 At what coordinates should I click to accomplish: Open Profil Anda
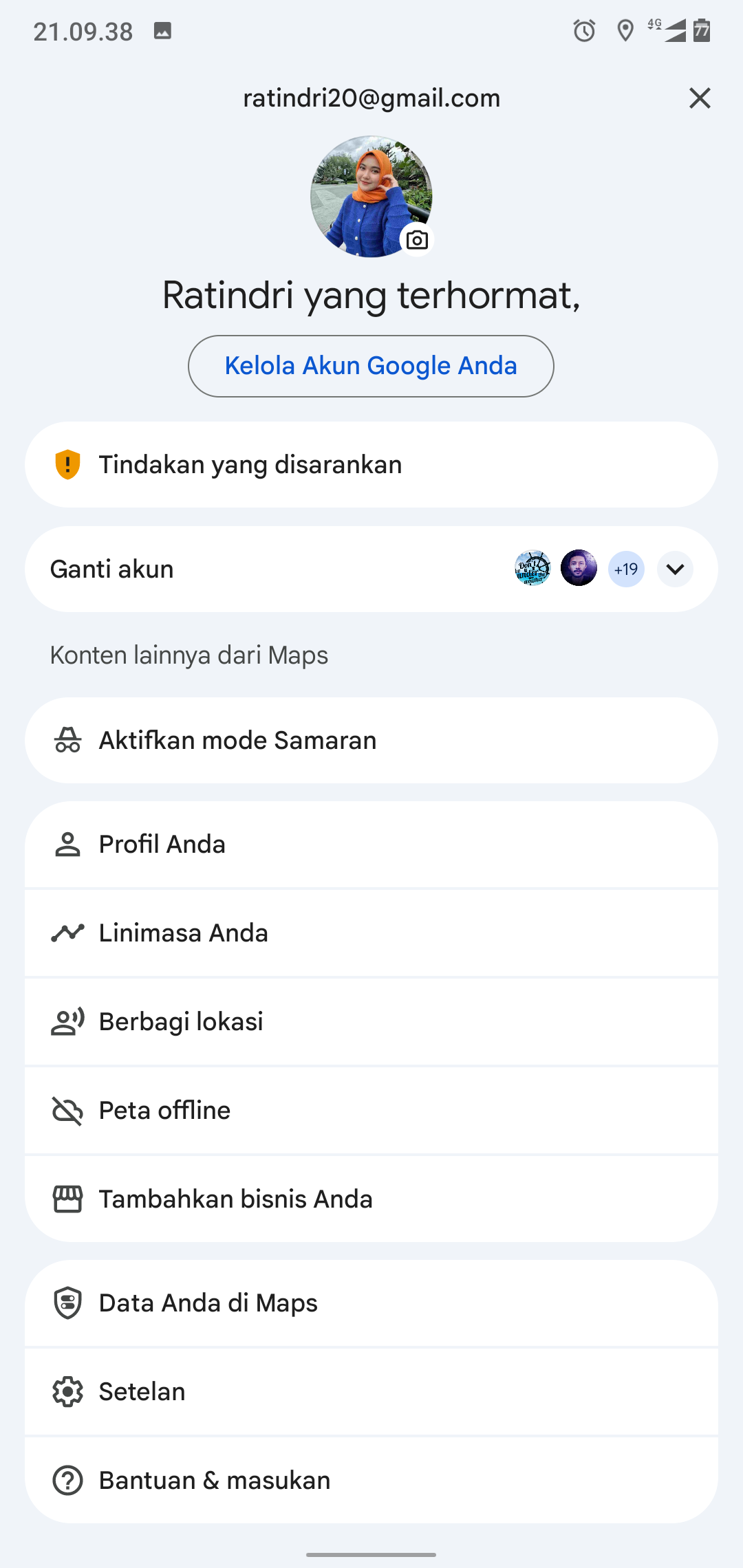pyautogui.click(x=371, y=845)
